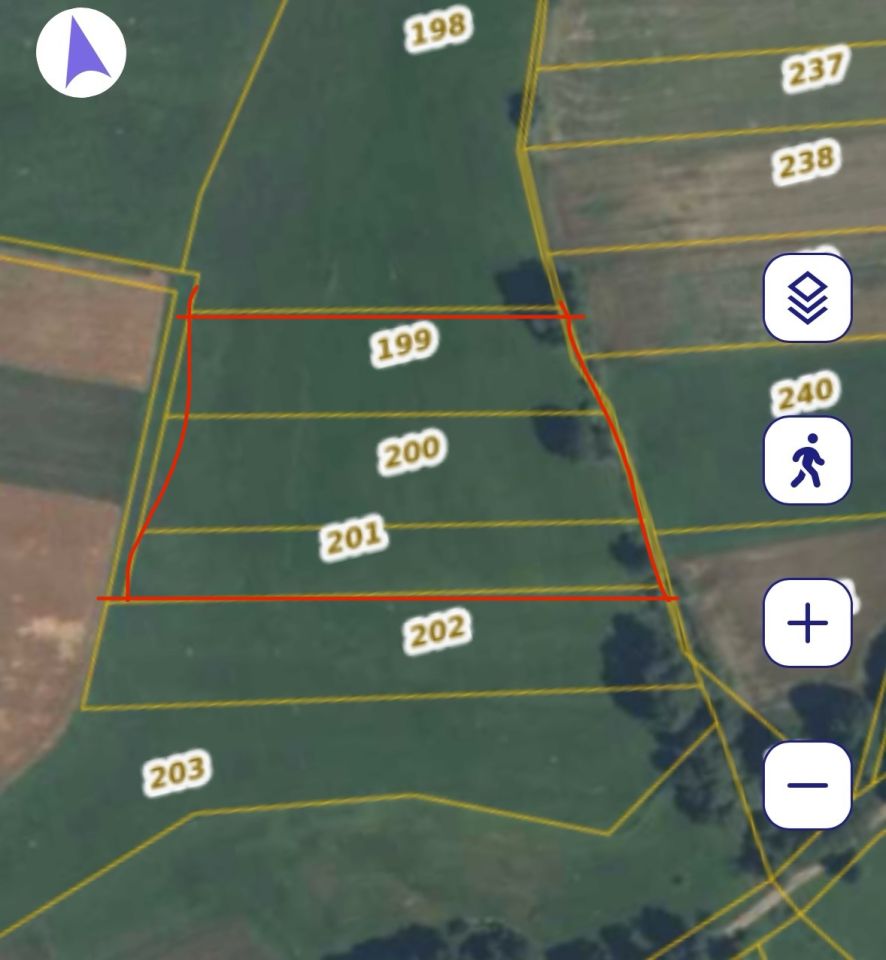Enable the walking tracking mode

(807, 461)
